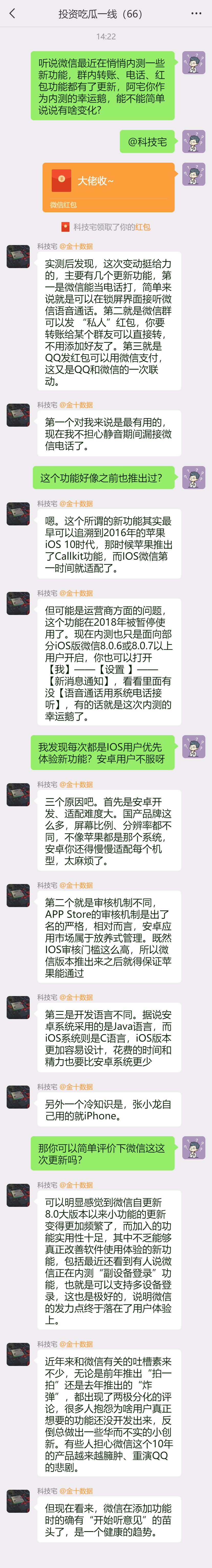The height and width of the screenshot is (1568, 212).
Task: Go back from the 投资吃瓜一线 group chat
Action: point(12,13)
